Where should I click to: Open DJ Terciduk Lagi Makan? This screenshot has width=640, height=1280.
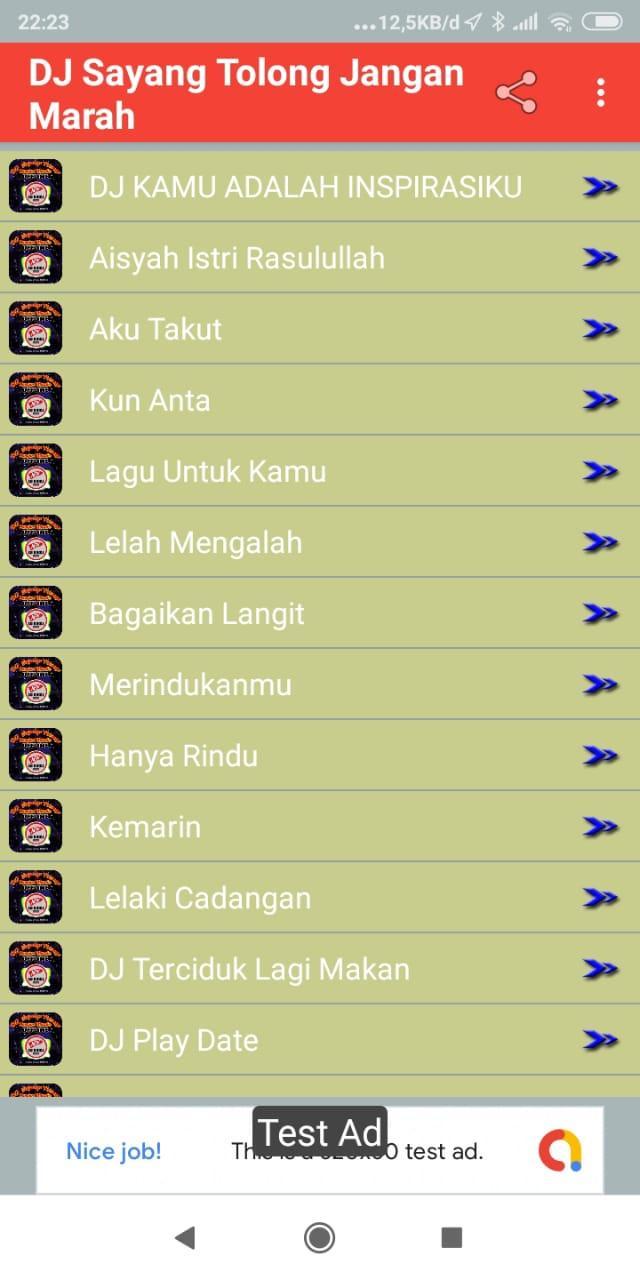click(x=250, y=968)
